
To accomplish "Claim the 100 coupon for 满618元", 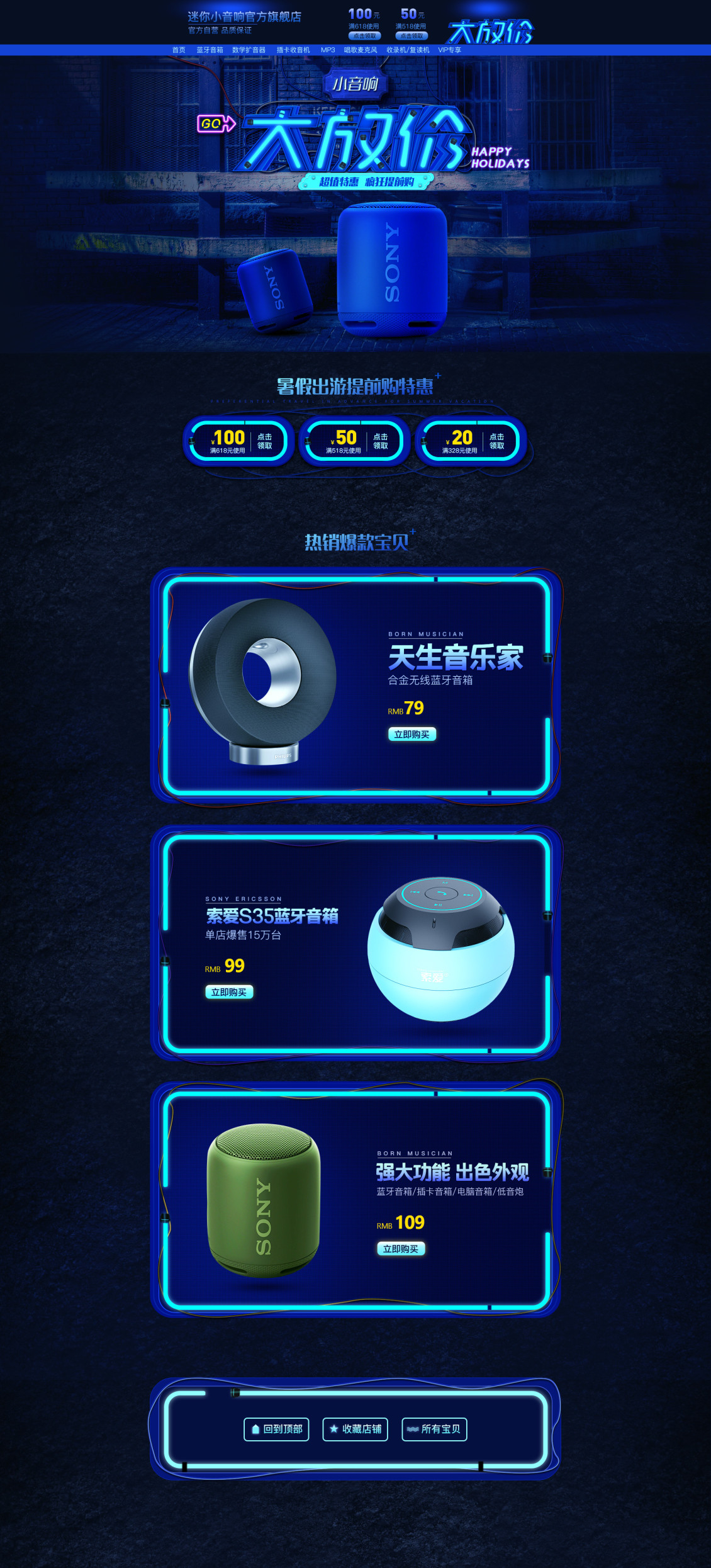I will coord(264,441).
